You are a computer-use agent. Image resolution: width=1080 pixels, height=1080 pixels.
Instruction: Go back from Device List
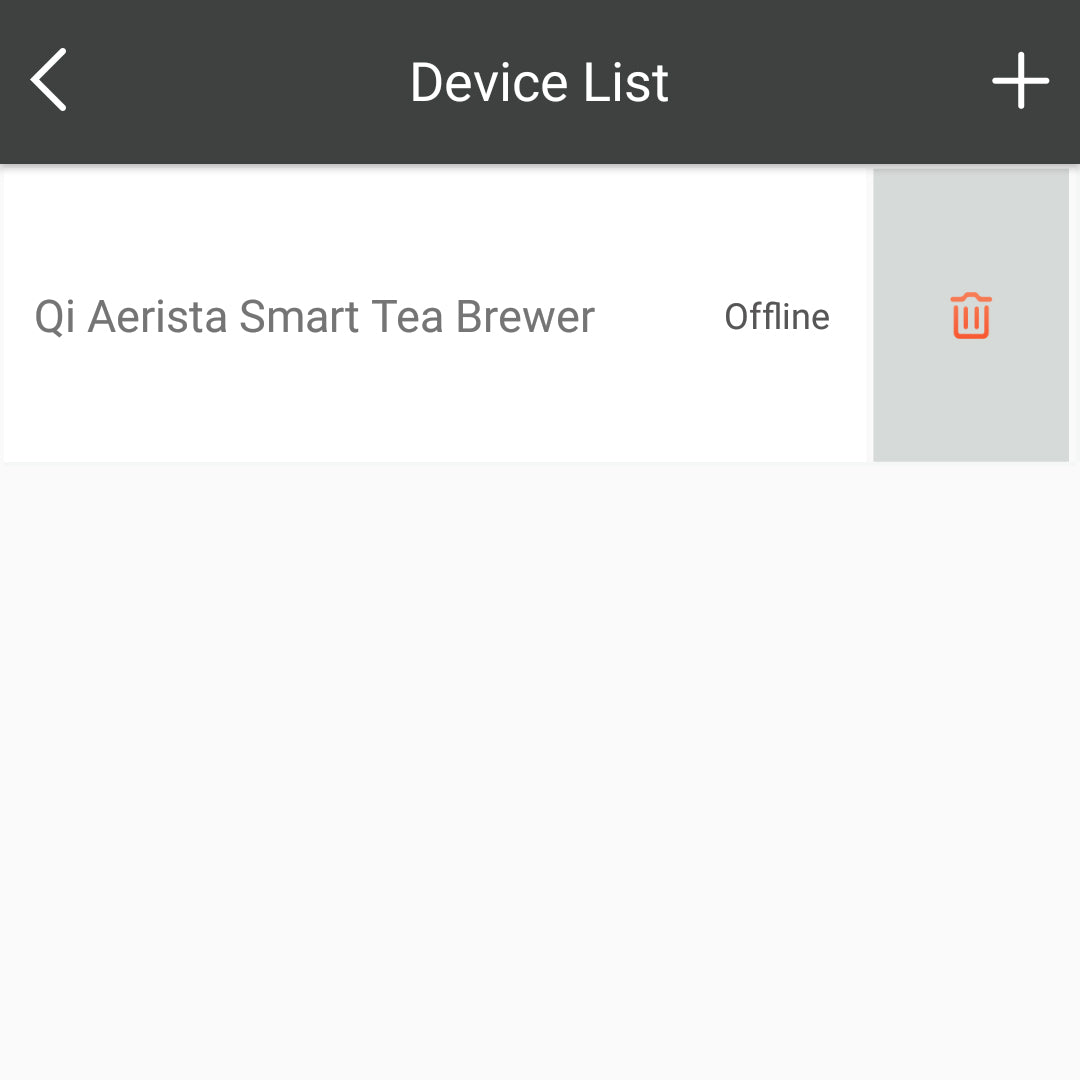(x=48, y=80)
